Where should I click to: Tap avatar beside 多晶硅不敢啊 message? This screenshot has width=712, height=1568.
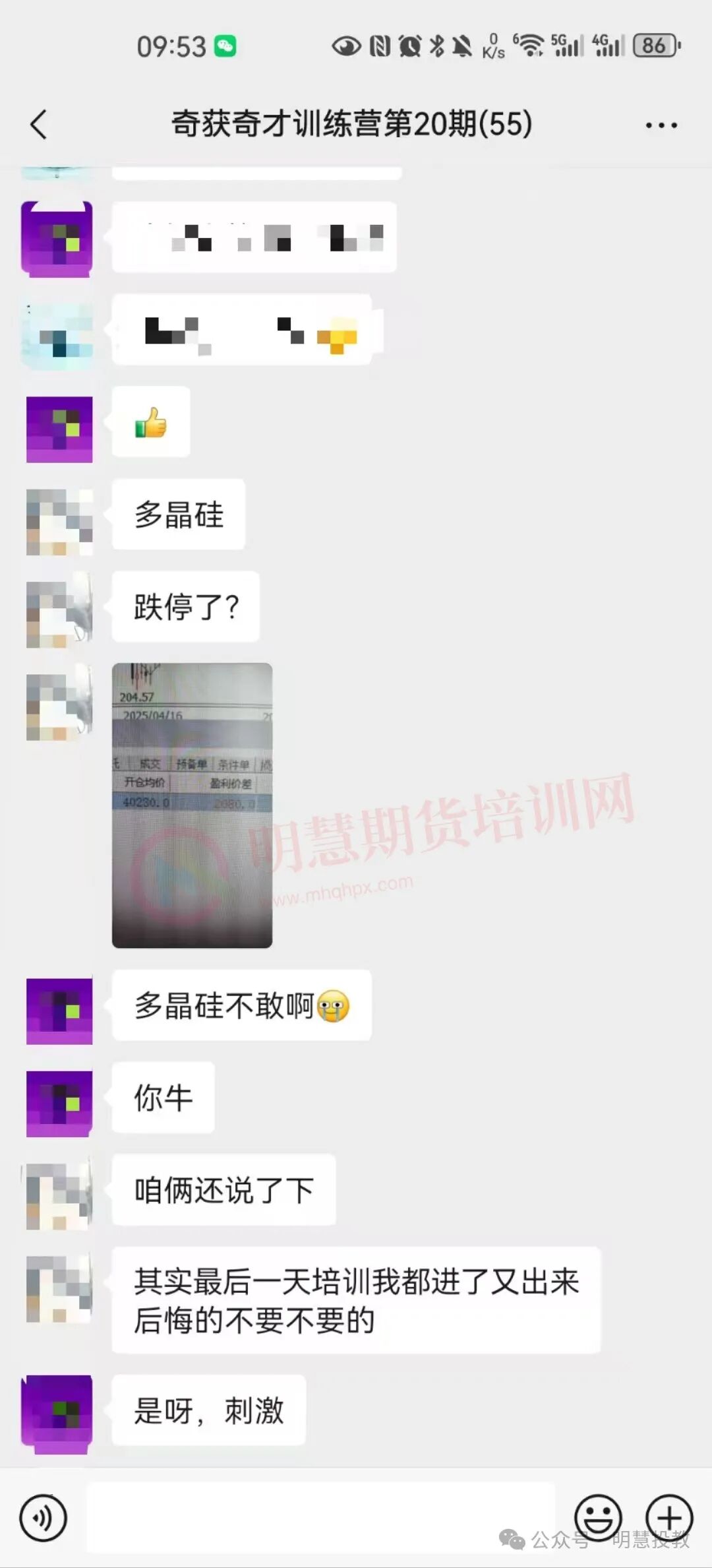[59, 1011]
